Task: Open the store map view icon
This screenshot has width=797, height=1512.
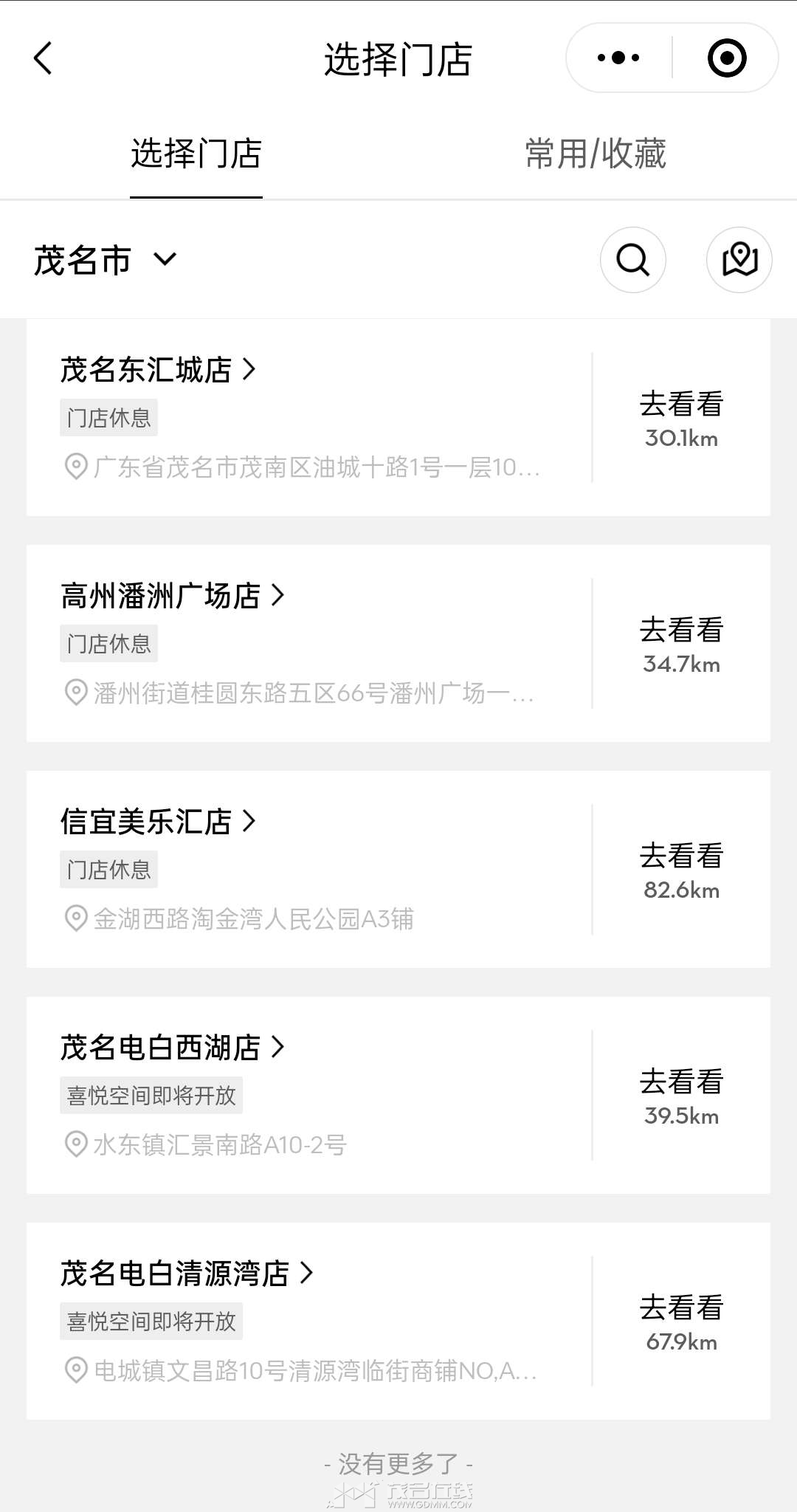Action: click(739, 260)
